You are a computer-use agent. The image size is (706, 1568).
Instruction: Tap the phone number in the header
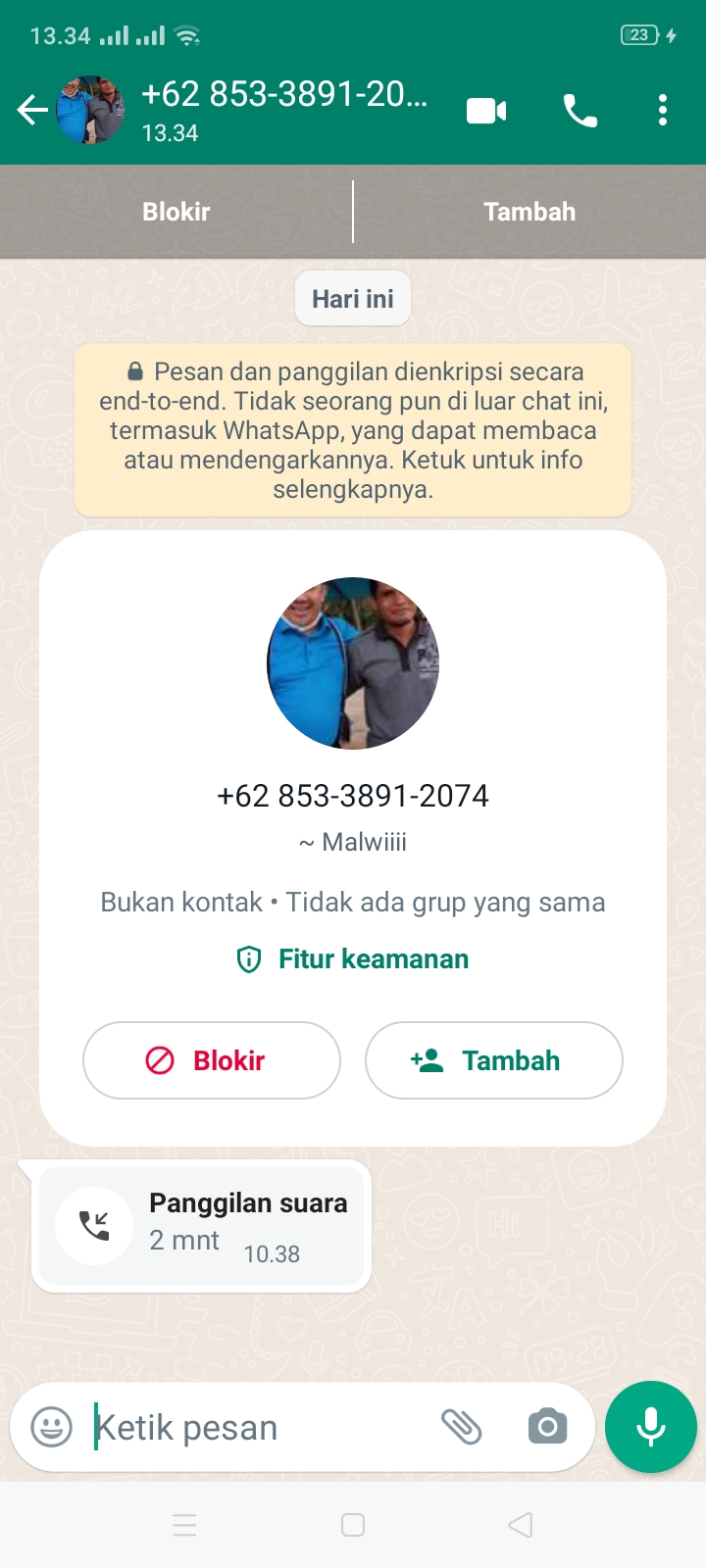284,96
